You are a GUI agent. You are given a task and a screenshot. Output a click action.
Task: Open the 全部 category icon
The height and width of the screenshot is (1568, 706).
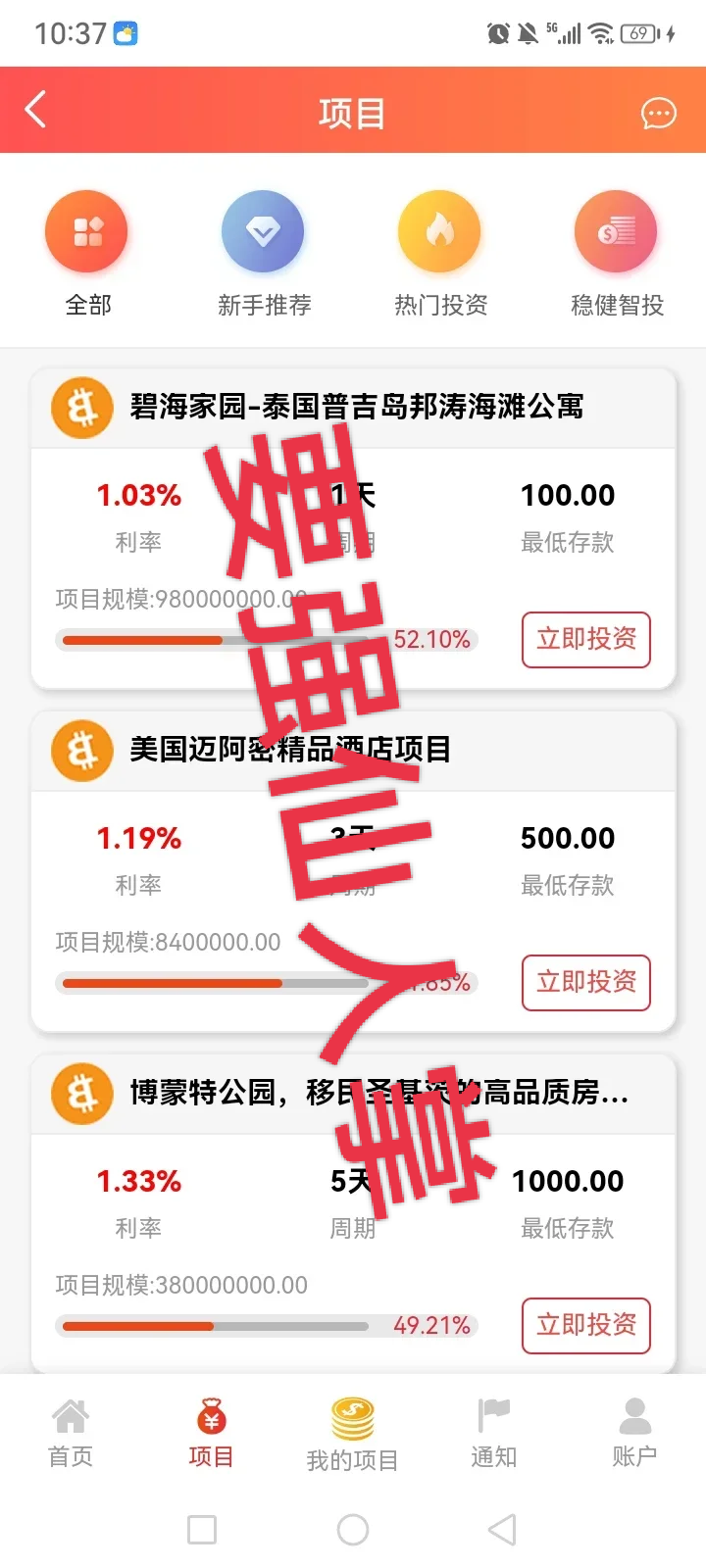pos(86,231)
